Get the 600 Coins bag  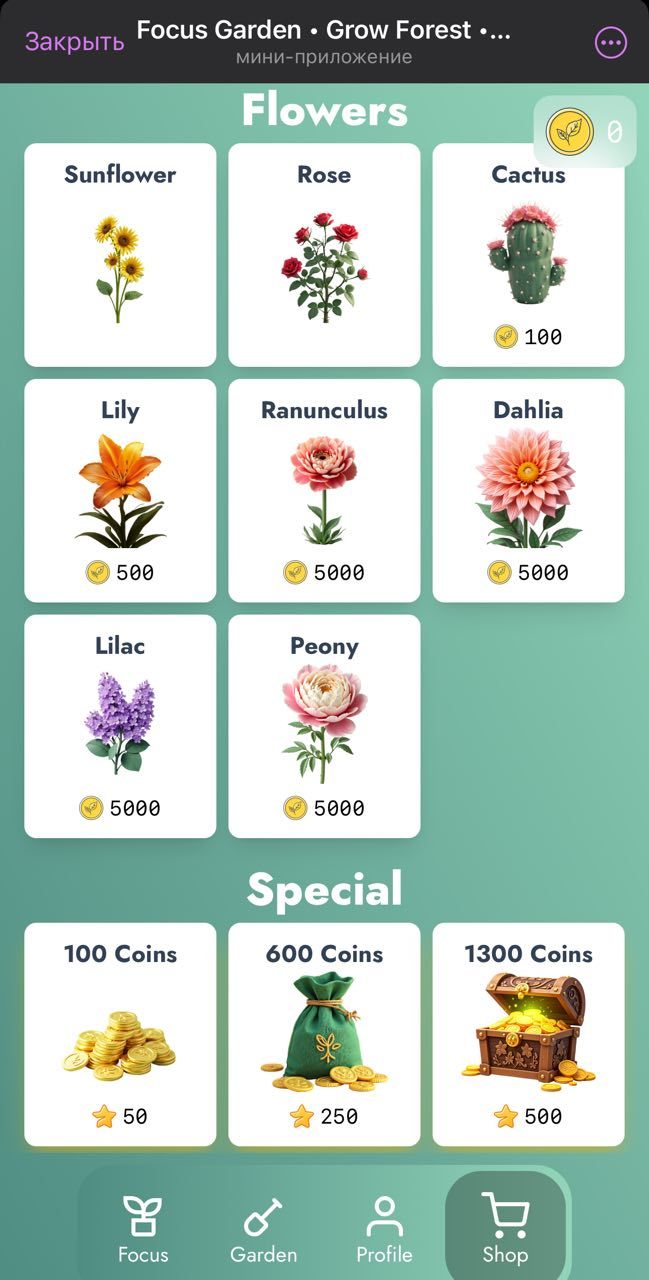tap(324, 1034)
